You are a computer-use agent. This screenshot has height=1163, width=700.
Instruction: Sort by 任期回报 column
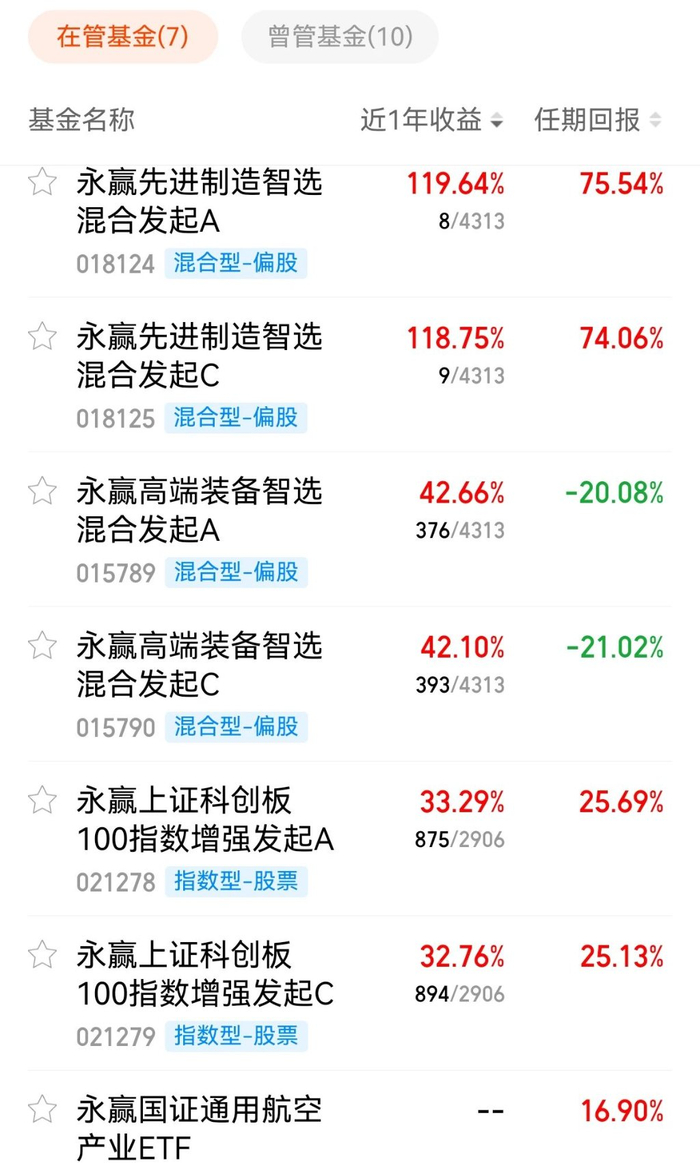point(598,119)
